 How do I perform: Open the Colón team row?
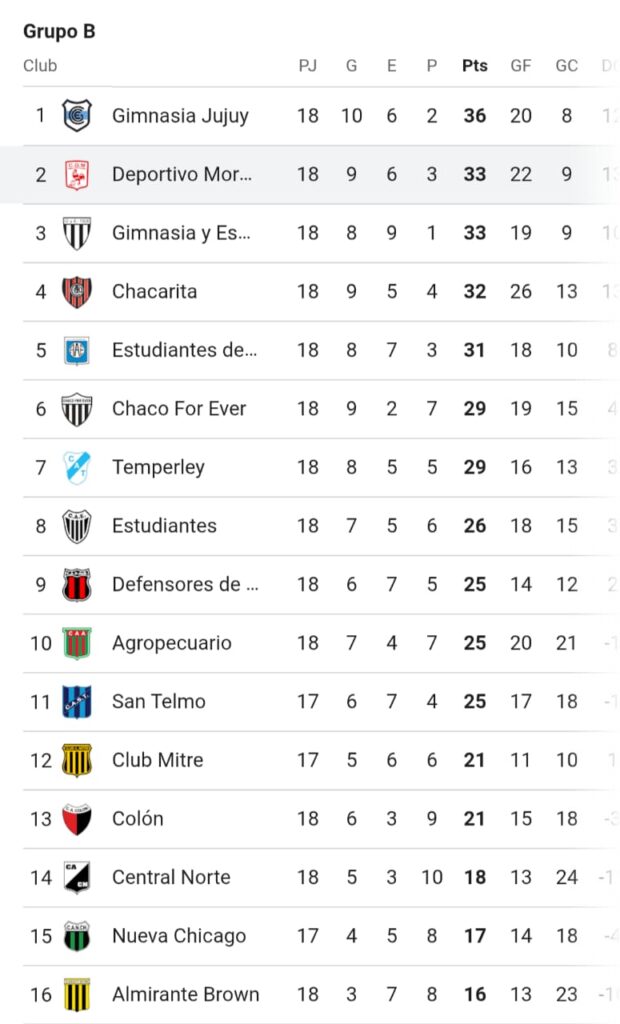coord(310,819)
